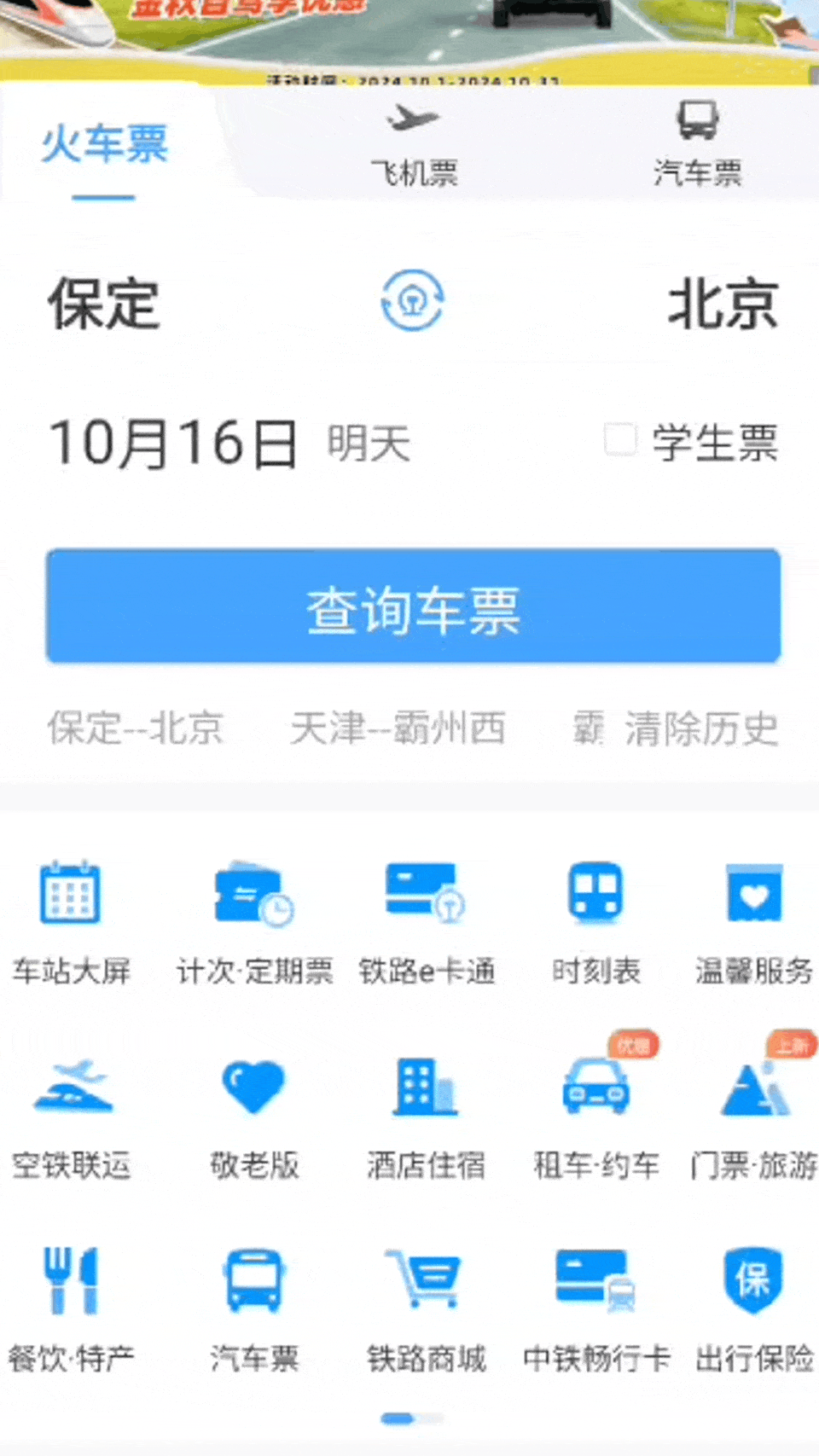Switch to the 飞机票 flight tab
819x1456 pixels.
[x=415, y=145]
